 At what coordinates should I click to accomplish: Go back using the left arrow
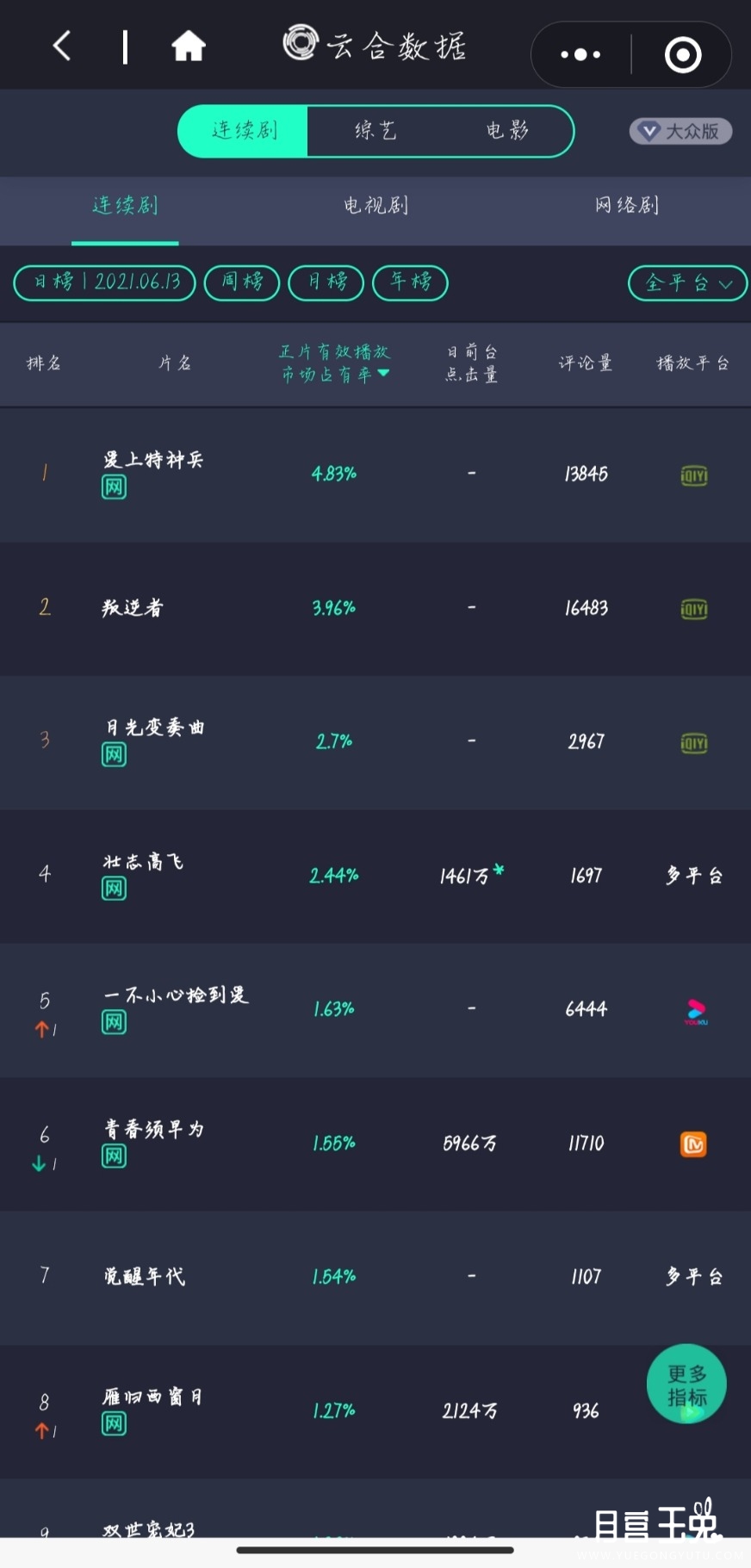tap(62, 46)
